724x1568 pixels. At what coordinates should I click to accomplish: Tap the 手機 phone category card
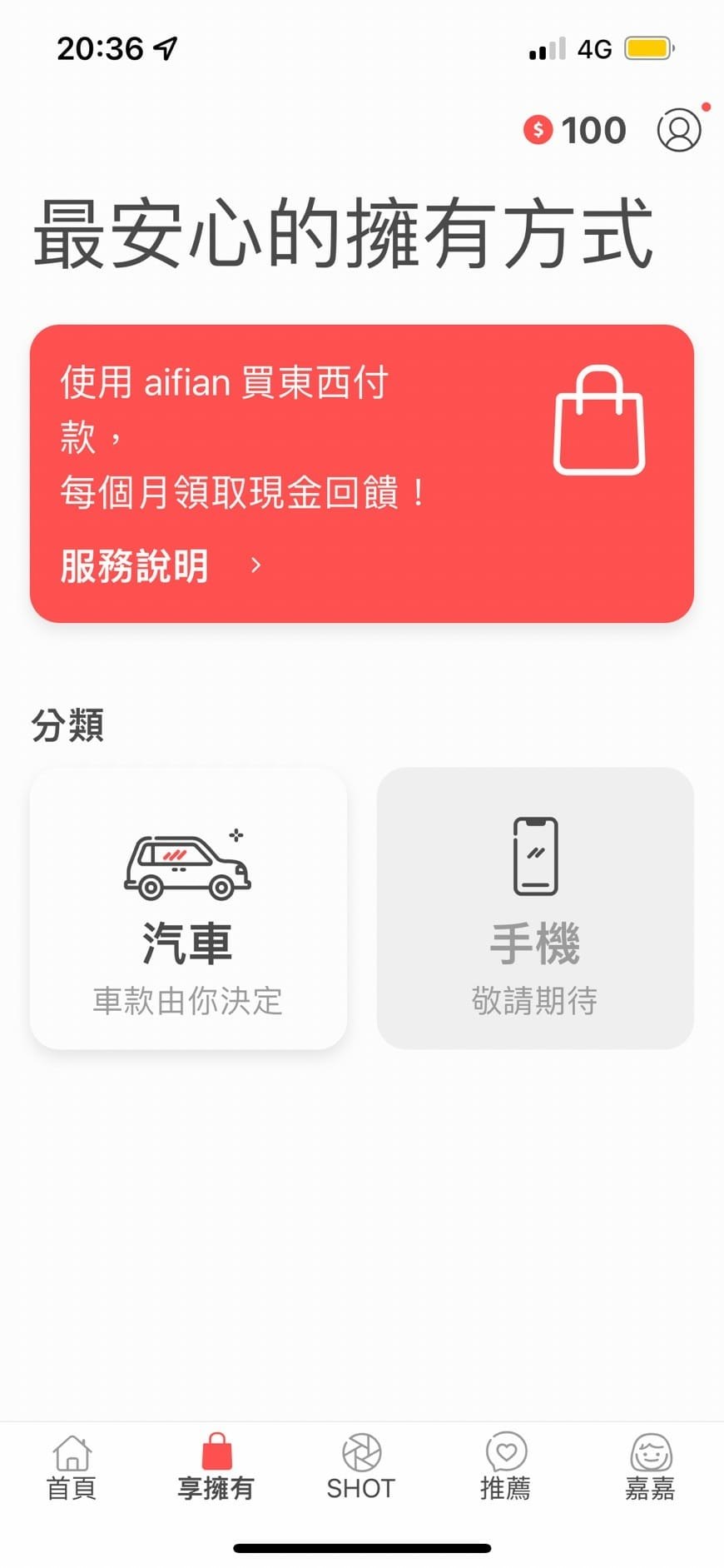pyautogui.click(x=535, y=908)
